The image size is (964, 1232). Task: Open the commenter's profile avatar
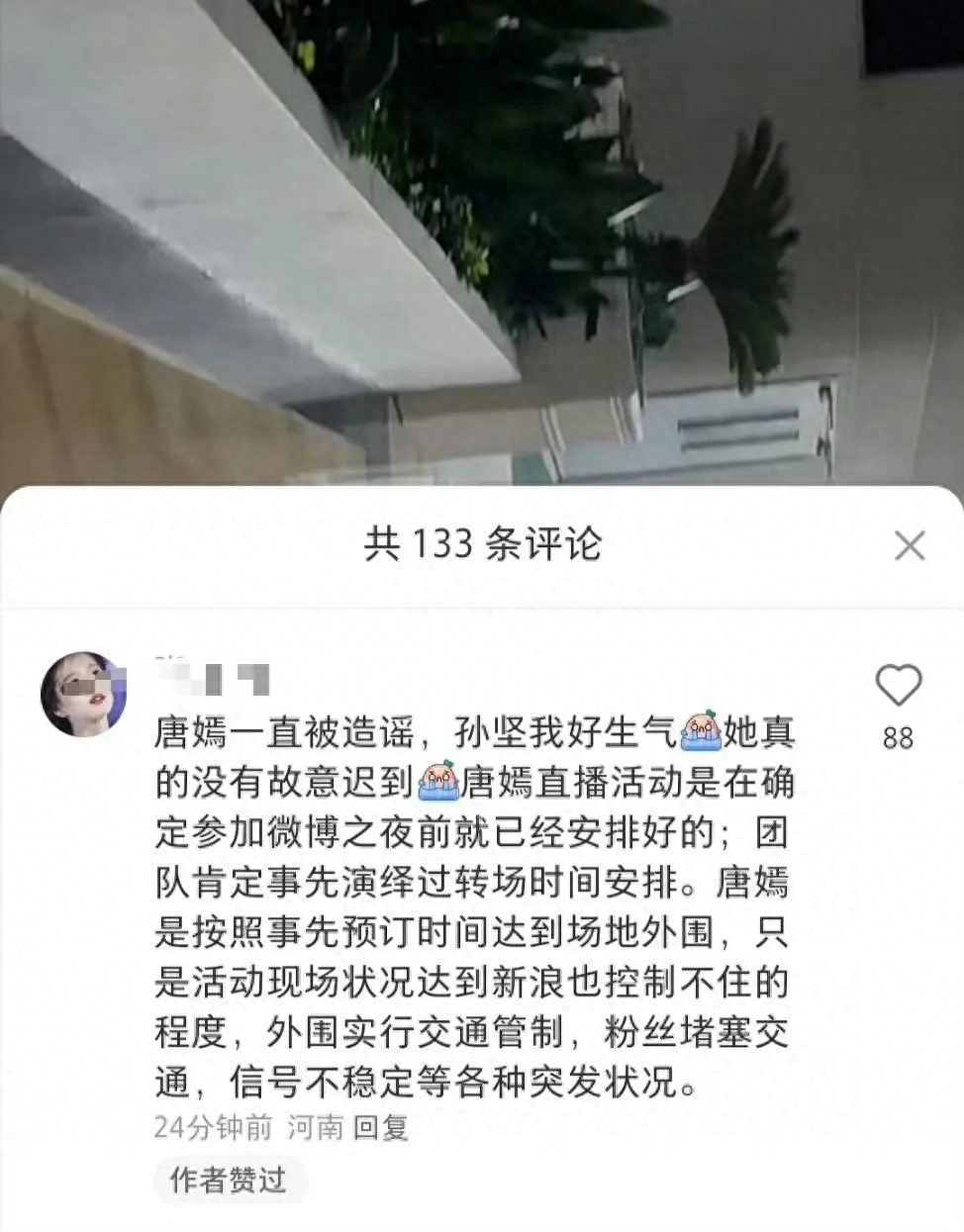pos(83,694)
